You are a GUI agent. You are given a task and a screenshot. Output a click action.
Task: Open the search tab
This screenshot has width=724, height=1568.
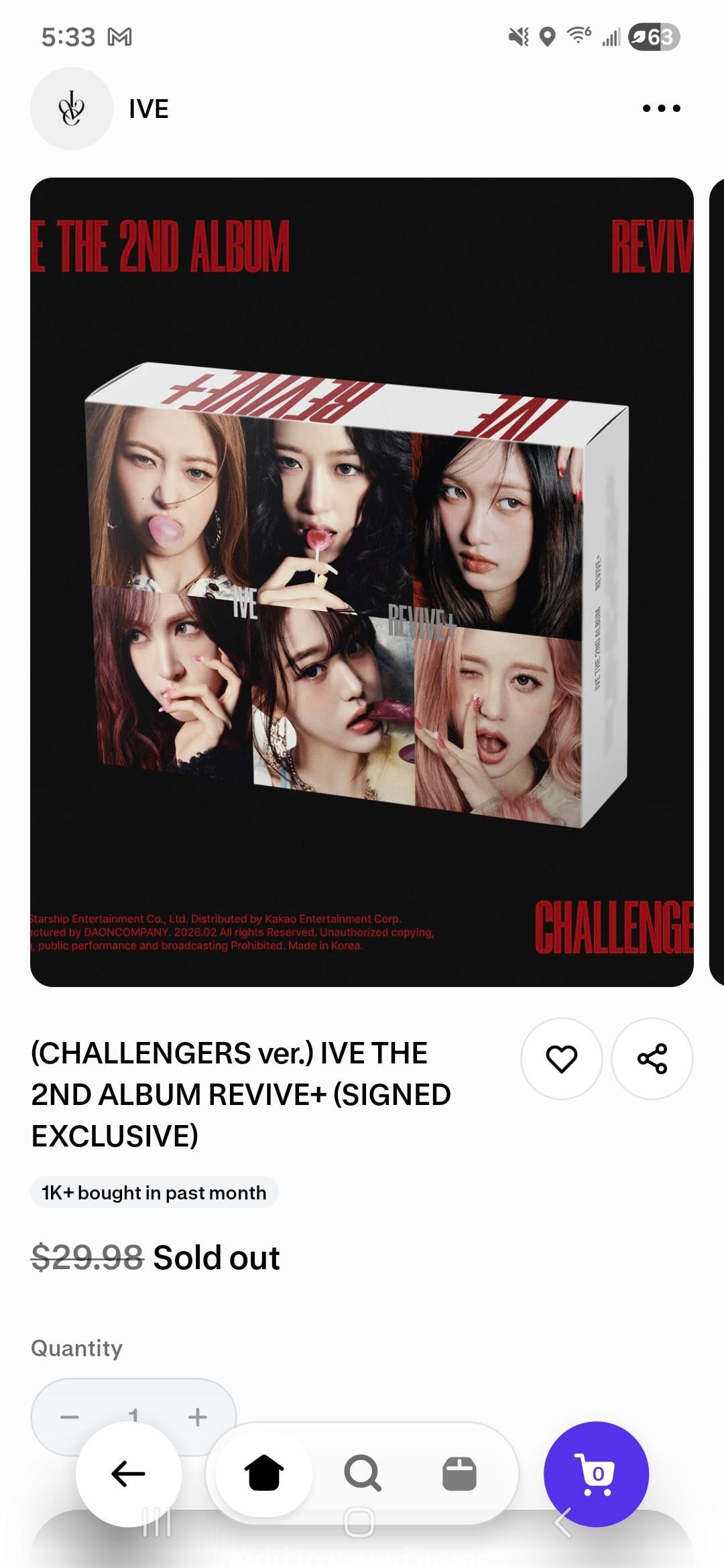pos(362,1474)
